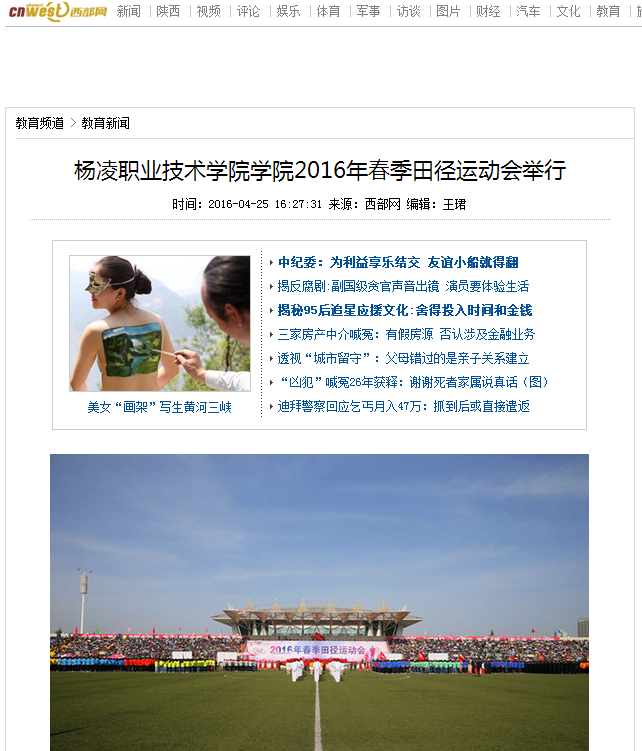642x751 pixels.
Task: Switch to the 军事 channel
Action: (368, 11)
